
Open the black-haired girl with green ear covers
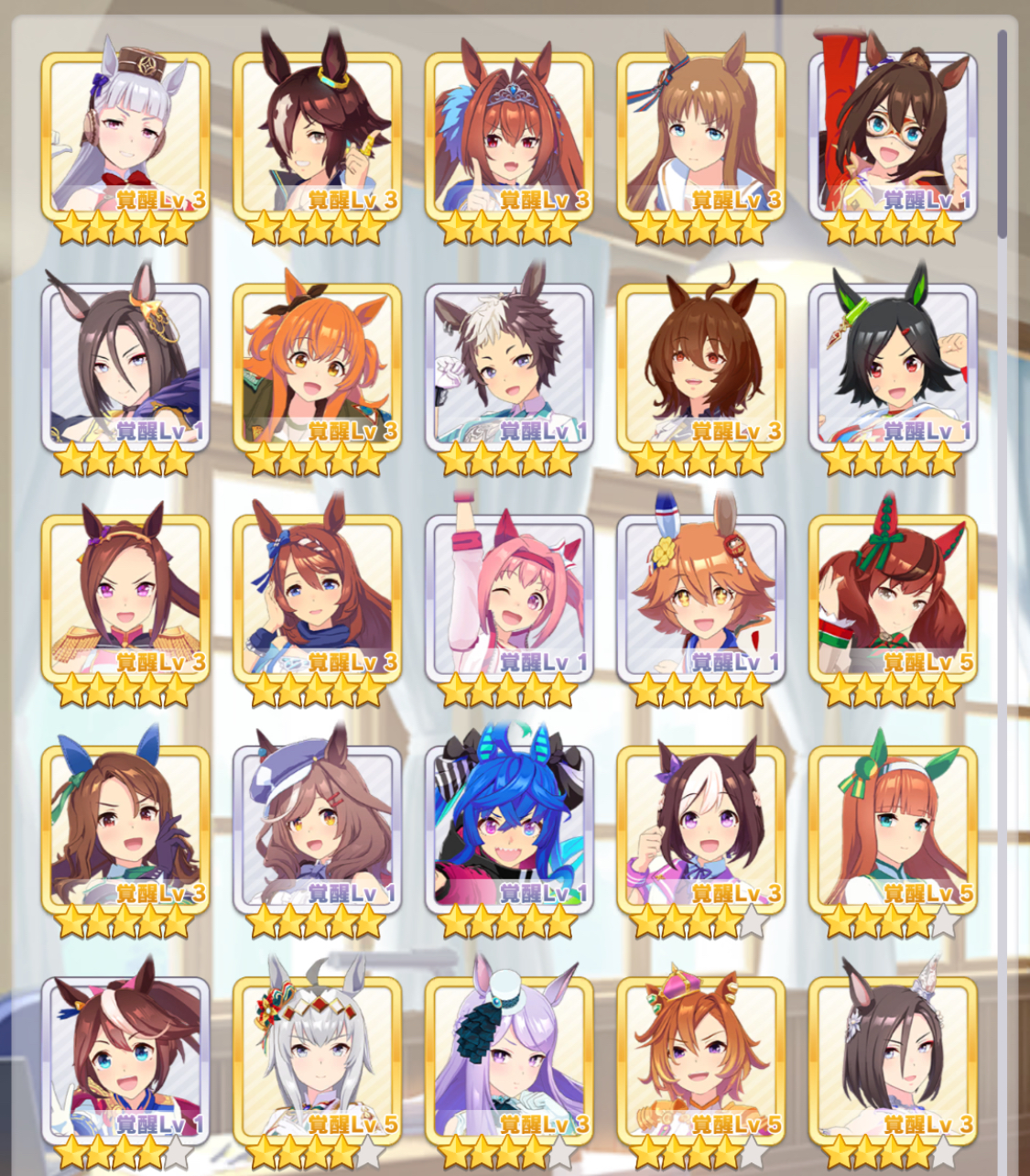(x=893, y=366)
